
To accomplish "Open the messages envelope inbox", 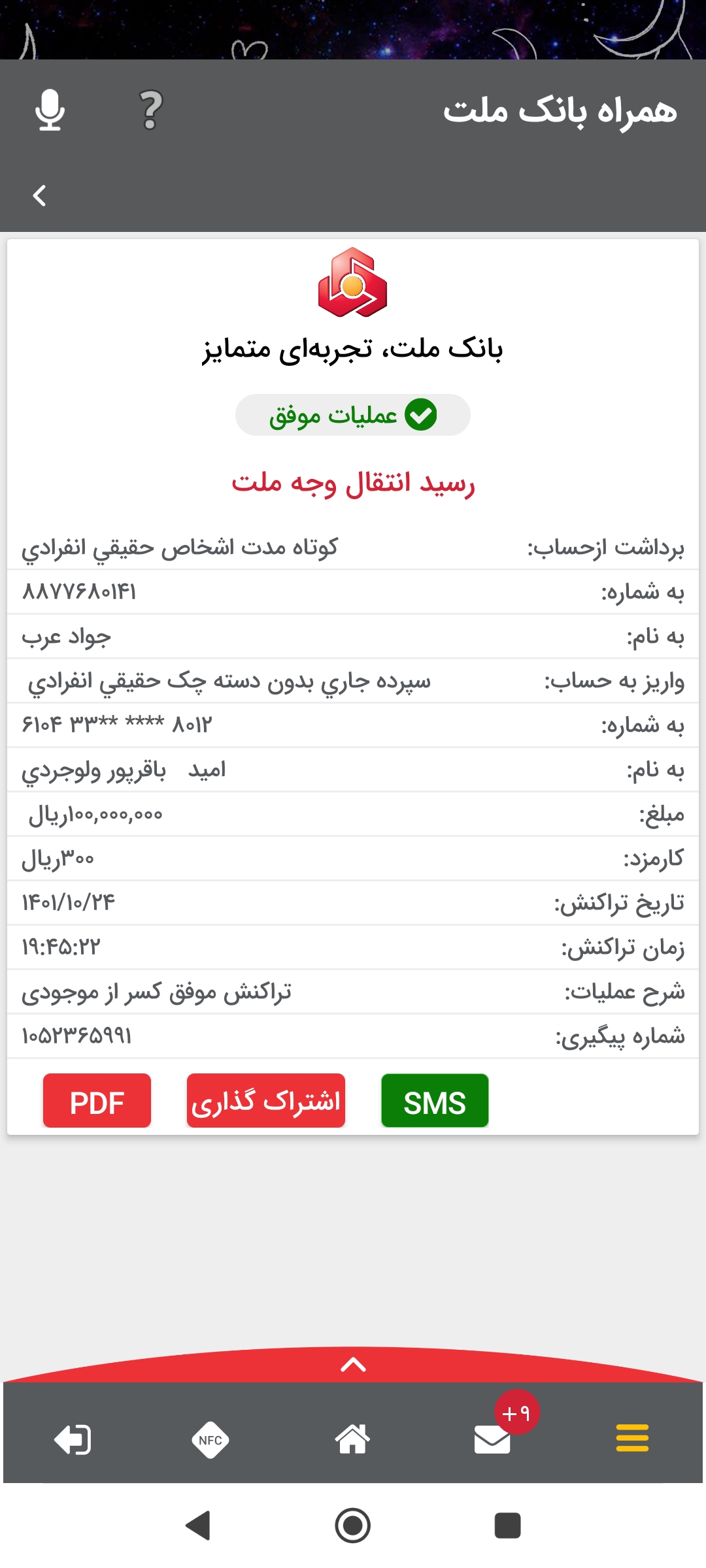I will [492, 1439].
